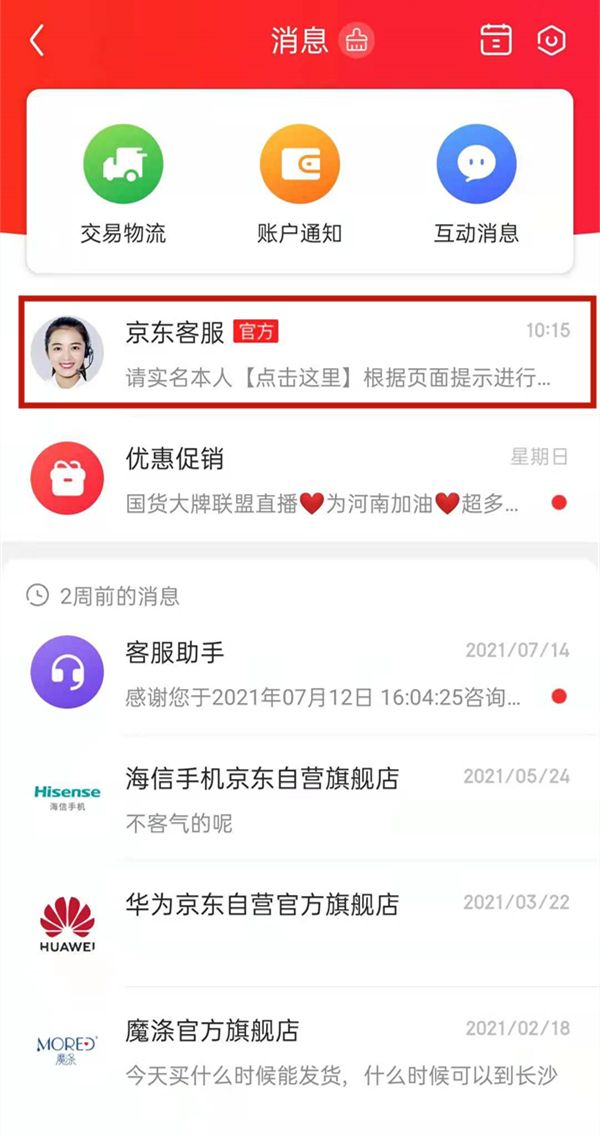Open message settings hexagon icon
Viewport: 600px width, 1135px height.
[x=551, y=41]
